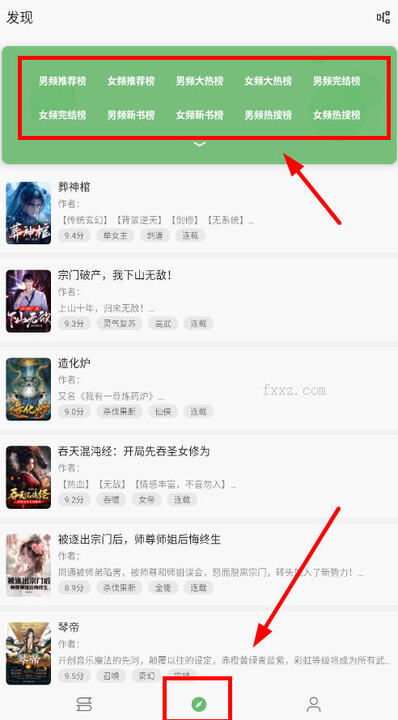The width and height of the screenshot is (398, 720).
Task: Open 被逐出宗门后，师尊师姐后悔终生
Action: [x=199, y=565]
